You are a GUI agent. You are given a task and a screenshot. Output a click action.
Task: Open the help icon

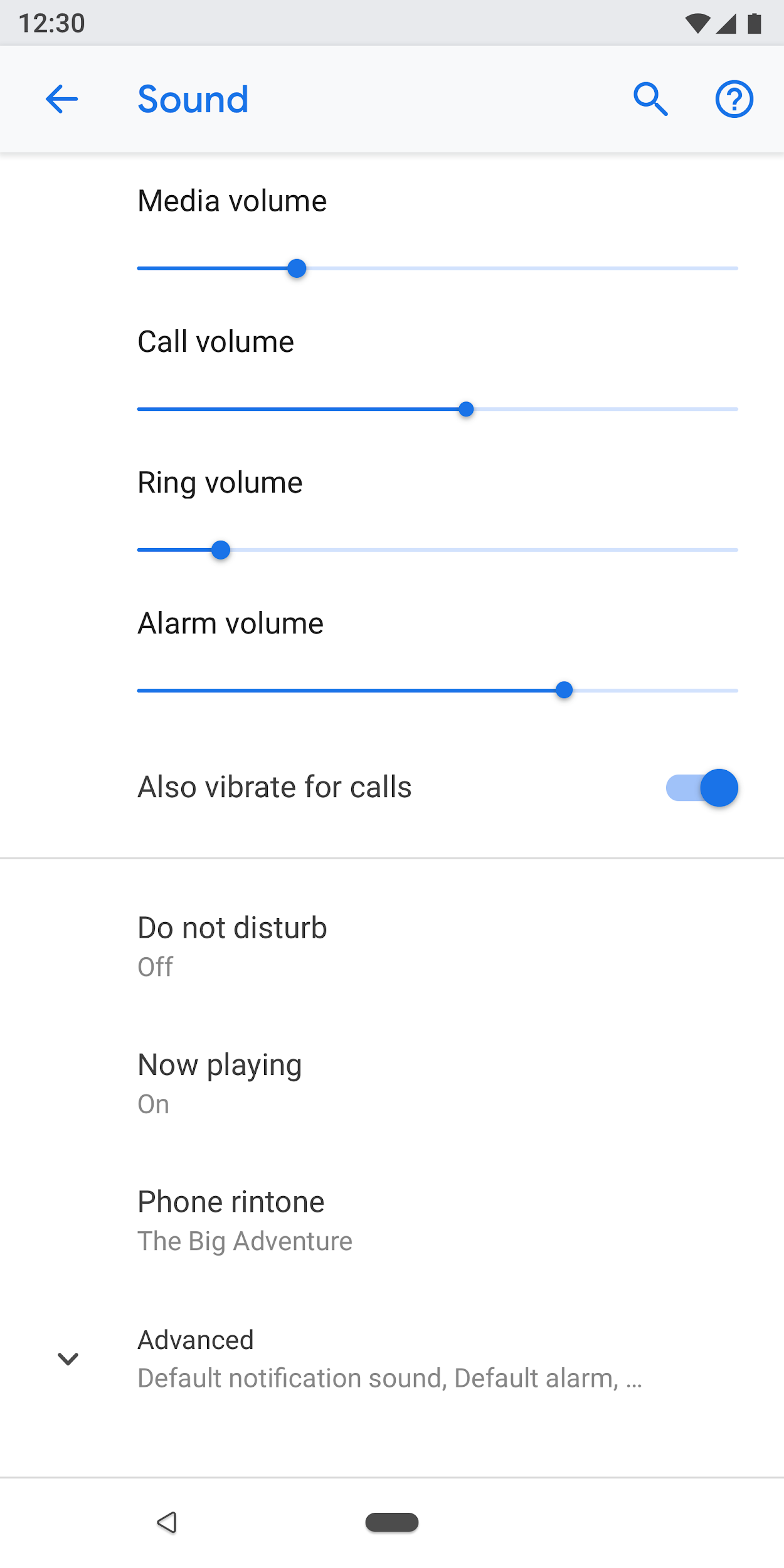(734, 99)
